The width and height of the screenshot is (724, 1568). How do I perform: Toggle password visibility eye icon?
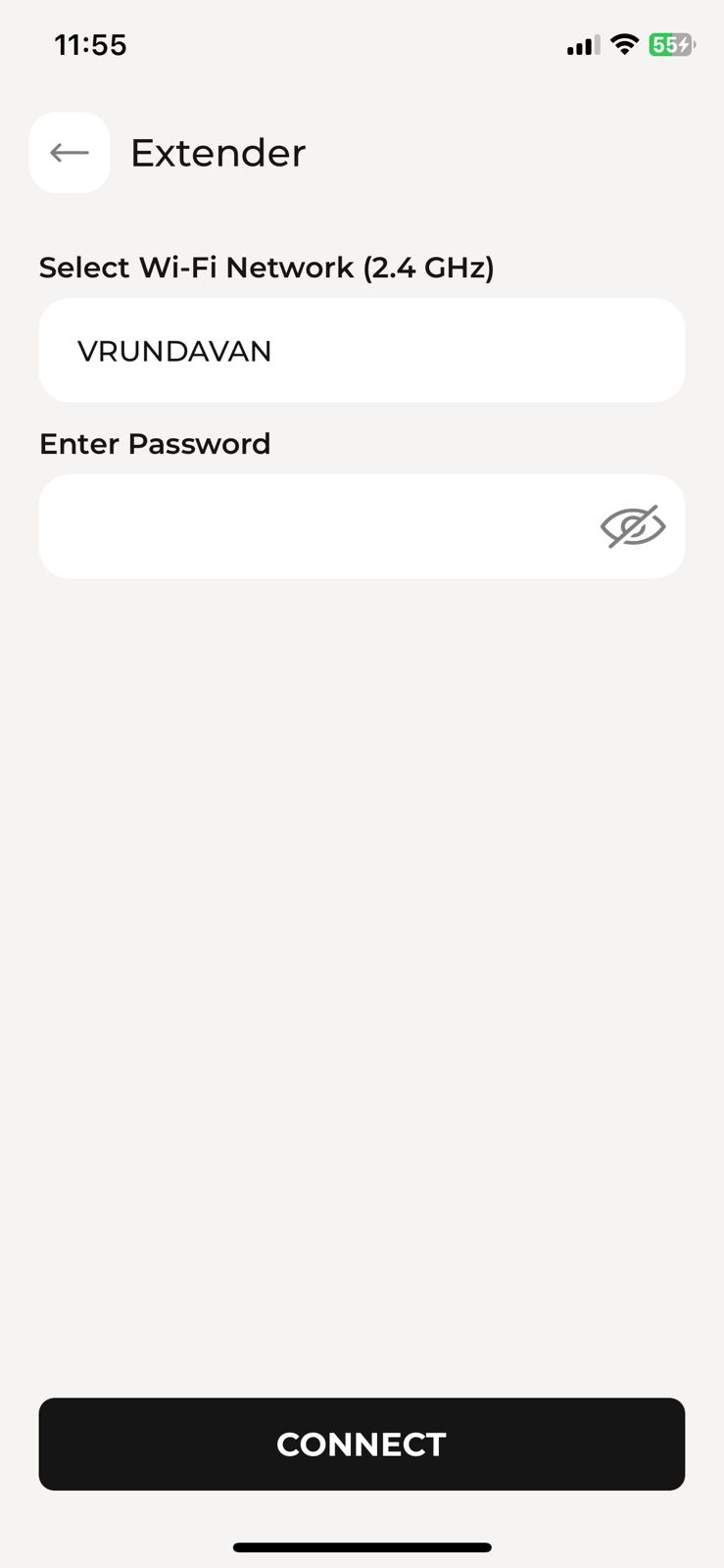(x=633, y=527)
